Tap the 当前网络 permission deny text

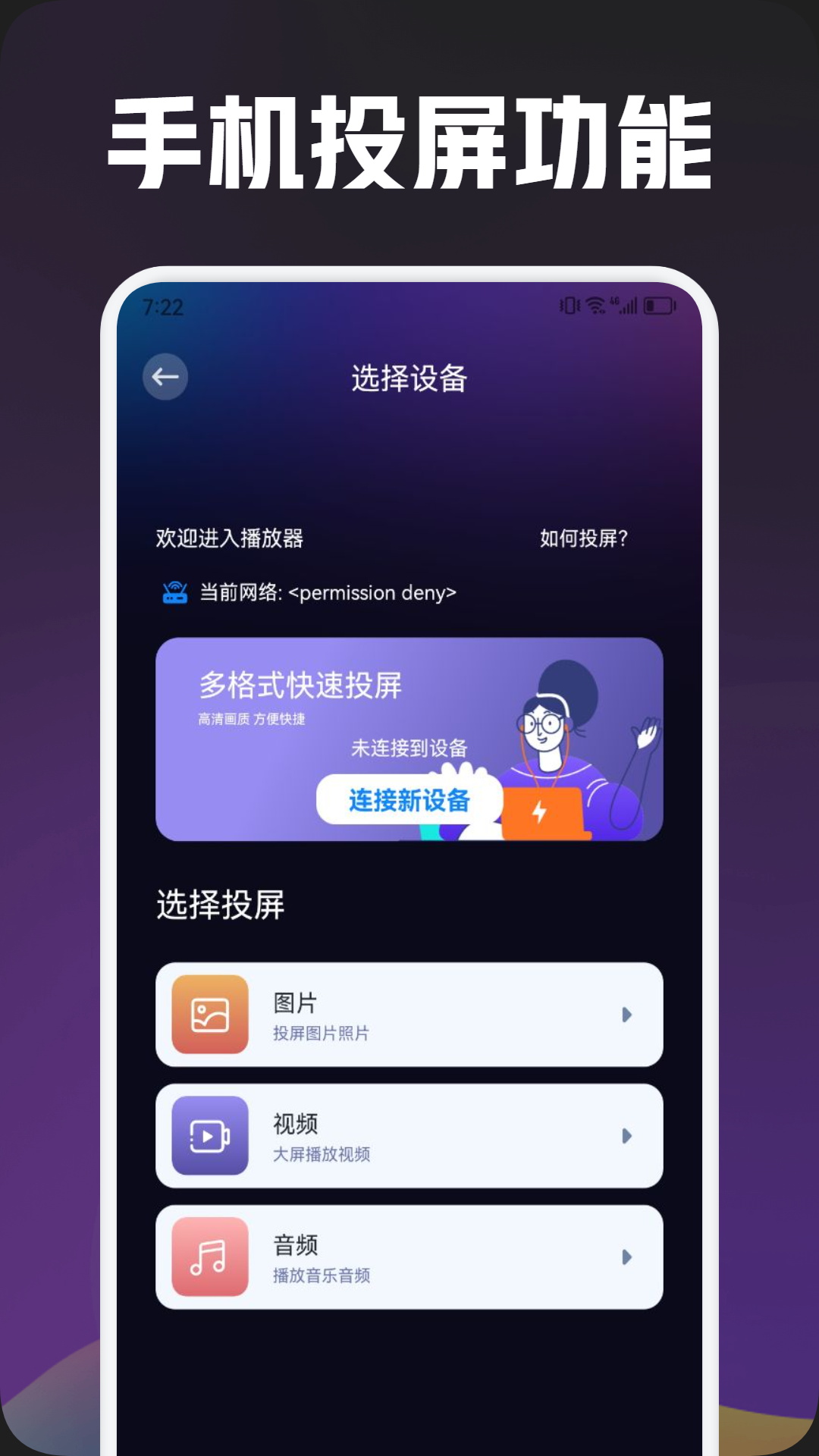[x=326, y=594]
